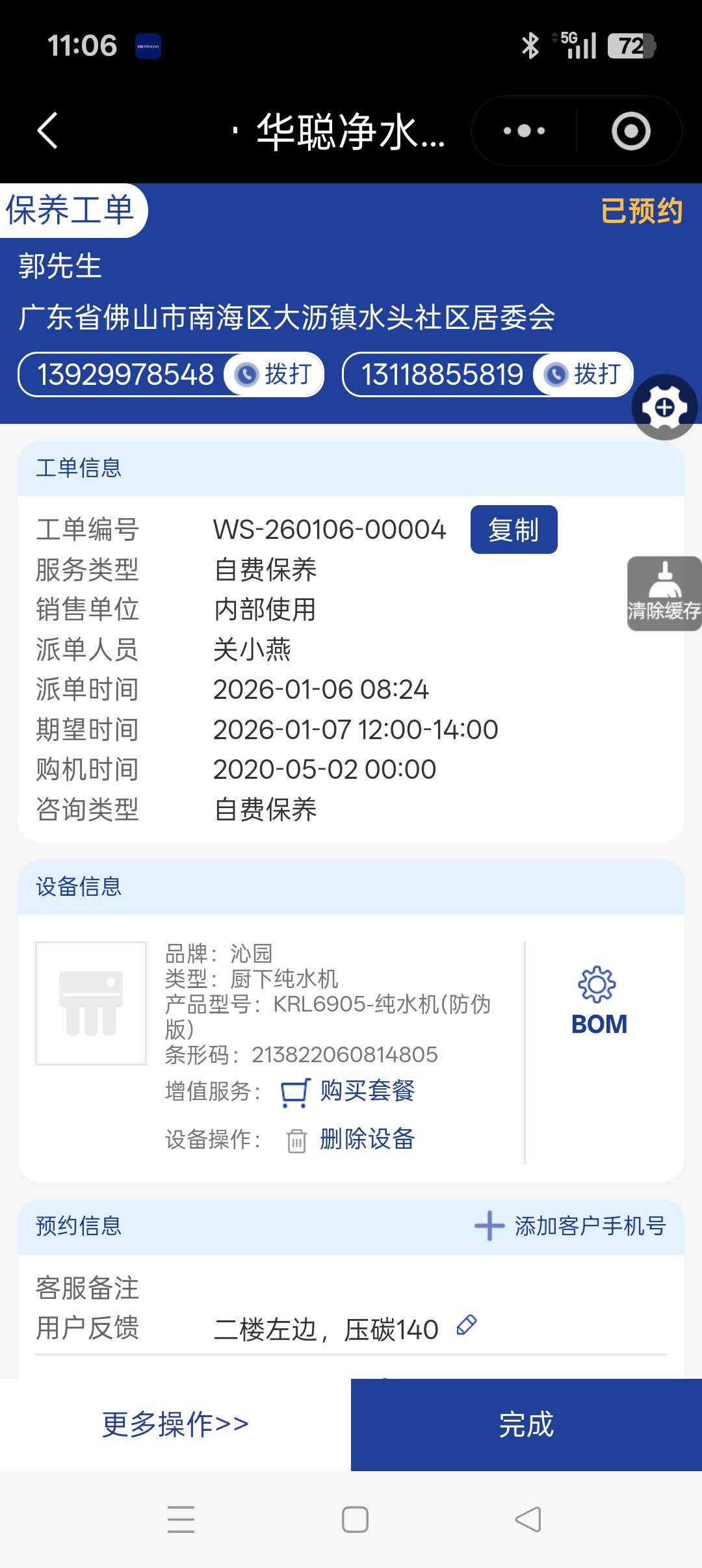
Task: Copy the work order number with 复制
Action: (x=513, y=530)
